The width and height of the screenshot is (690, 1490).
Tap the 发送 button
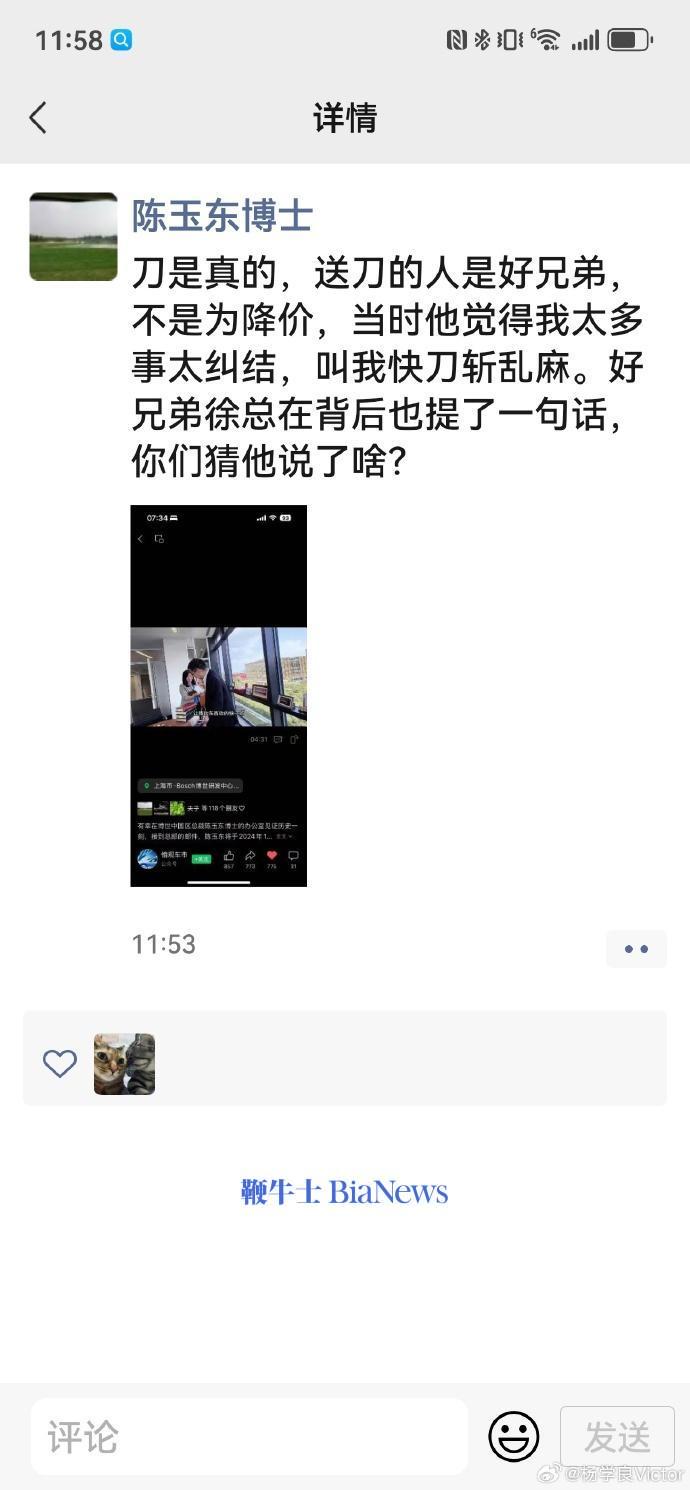(617, 1437)
